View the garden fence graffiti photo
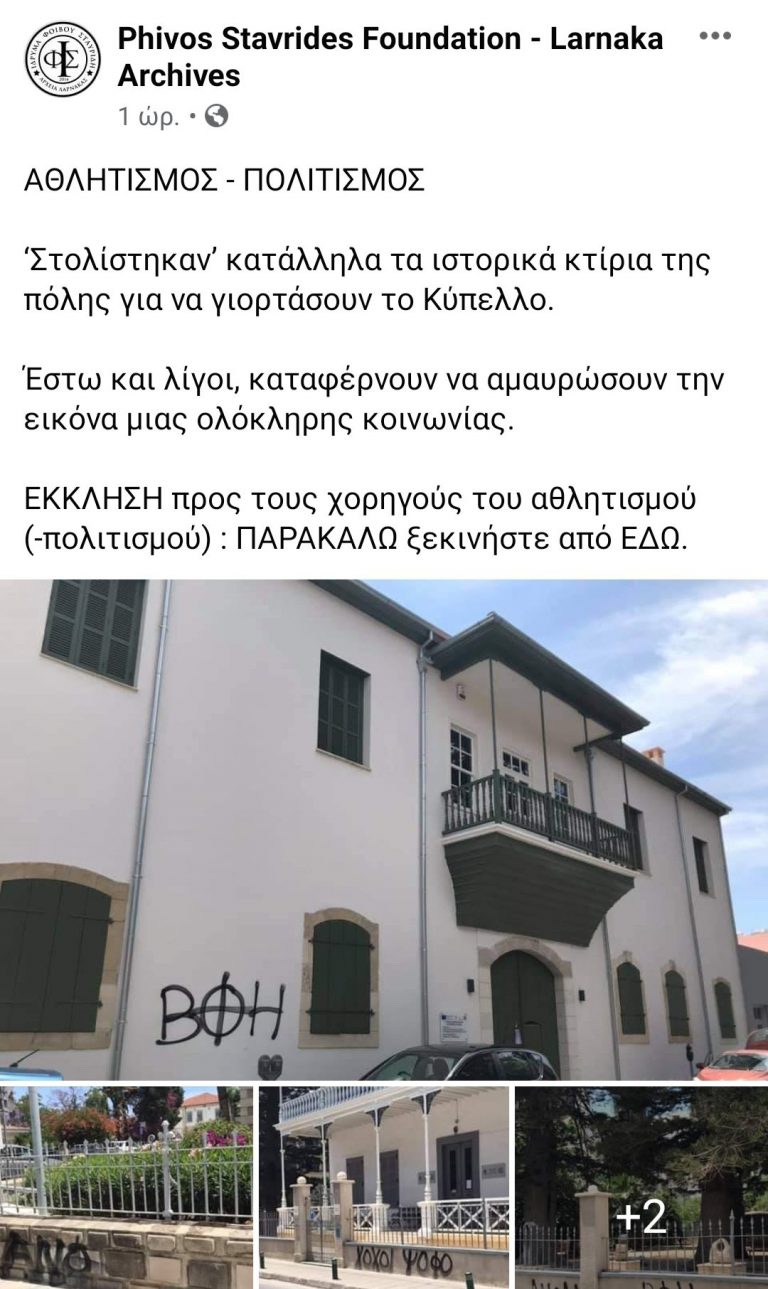The image size is (768, 1289). [x=126, y=1187]
